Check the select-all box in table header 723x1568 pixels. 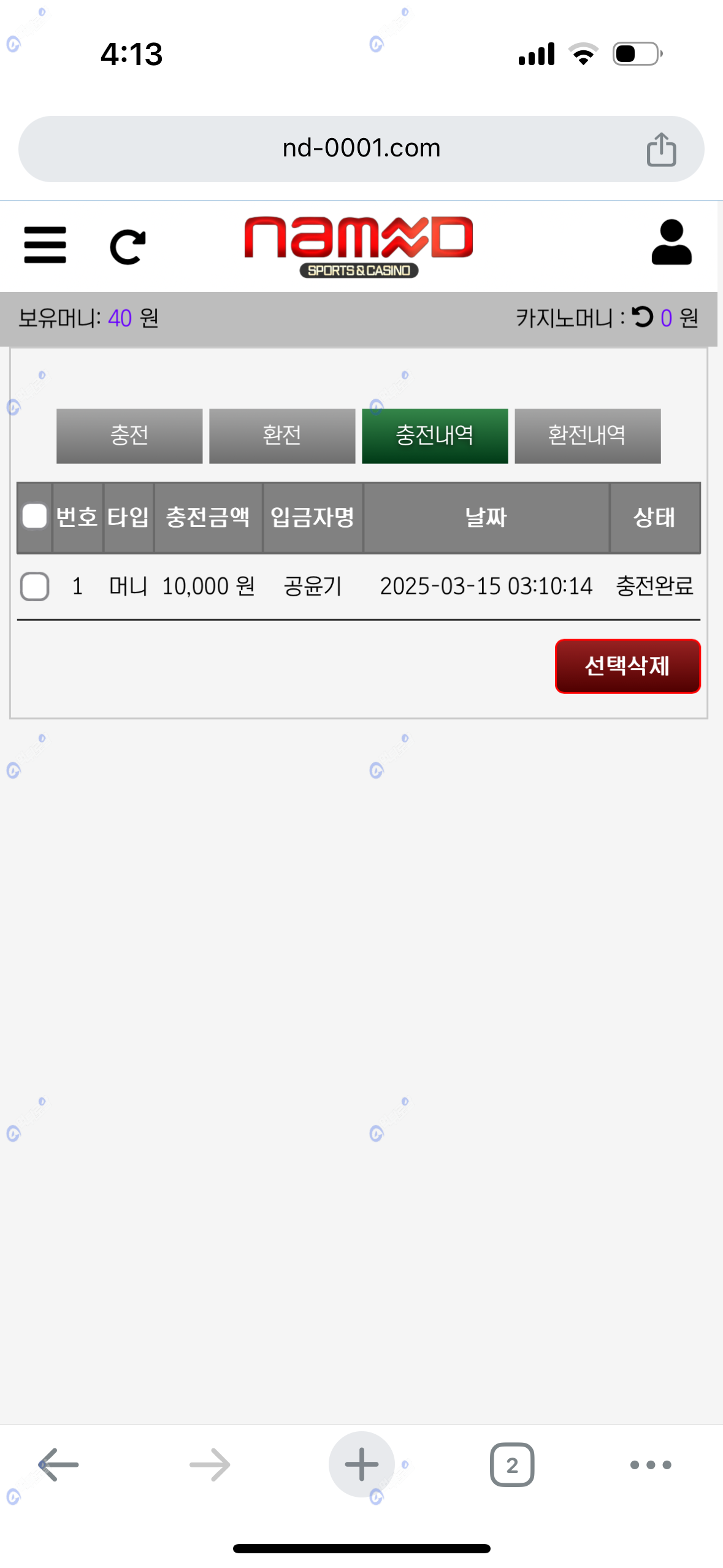point(34,517)
